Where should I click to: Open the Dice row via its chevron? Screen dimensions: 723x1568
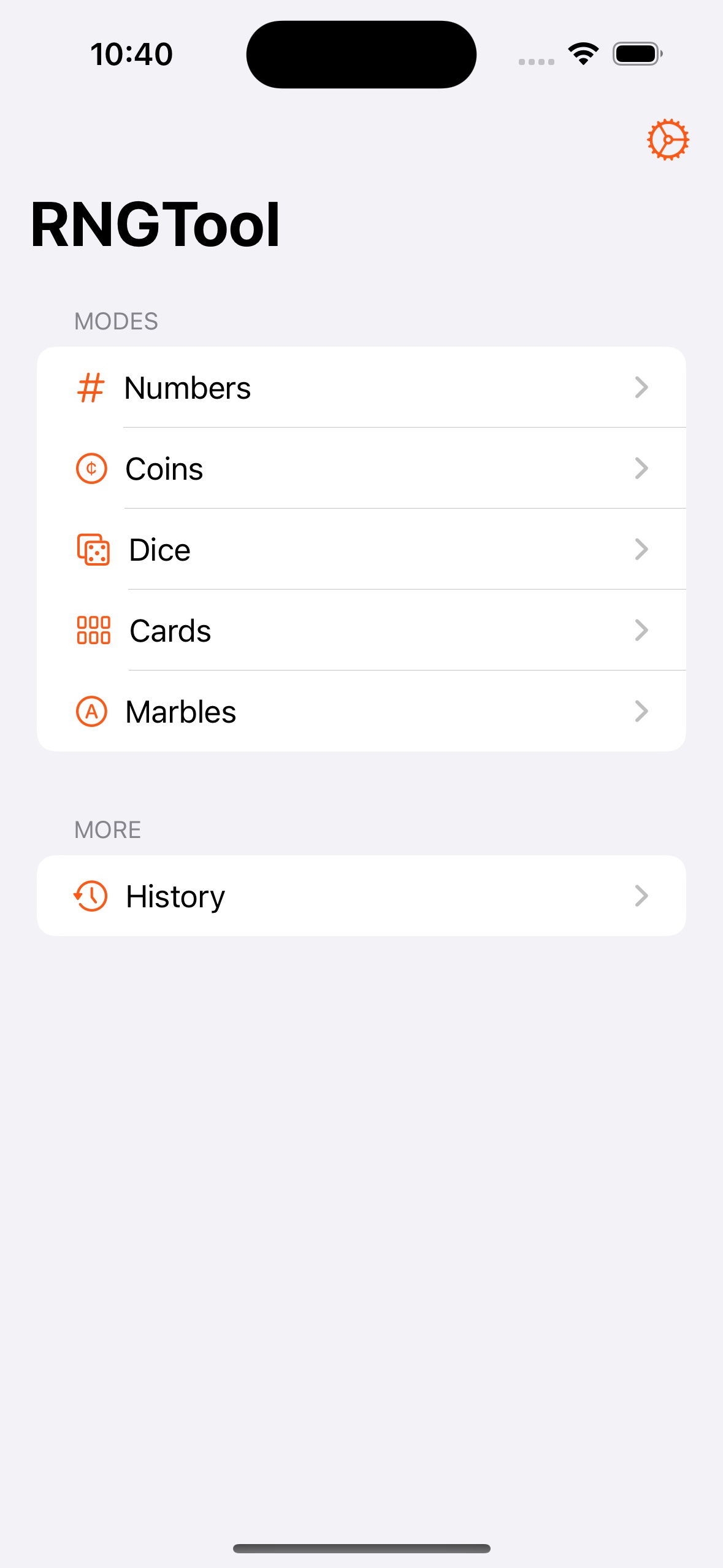click(x=641, y=549)
